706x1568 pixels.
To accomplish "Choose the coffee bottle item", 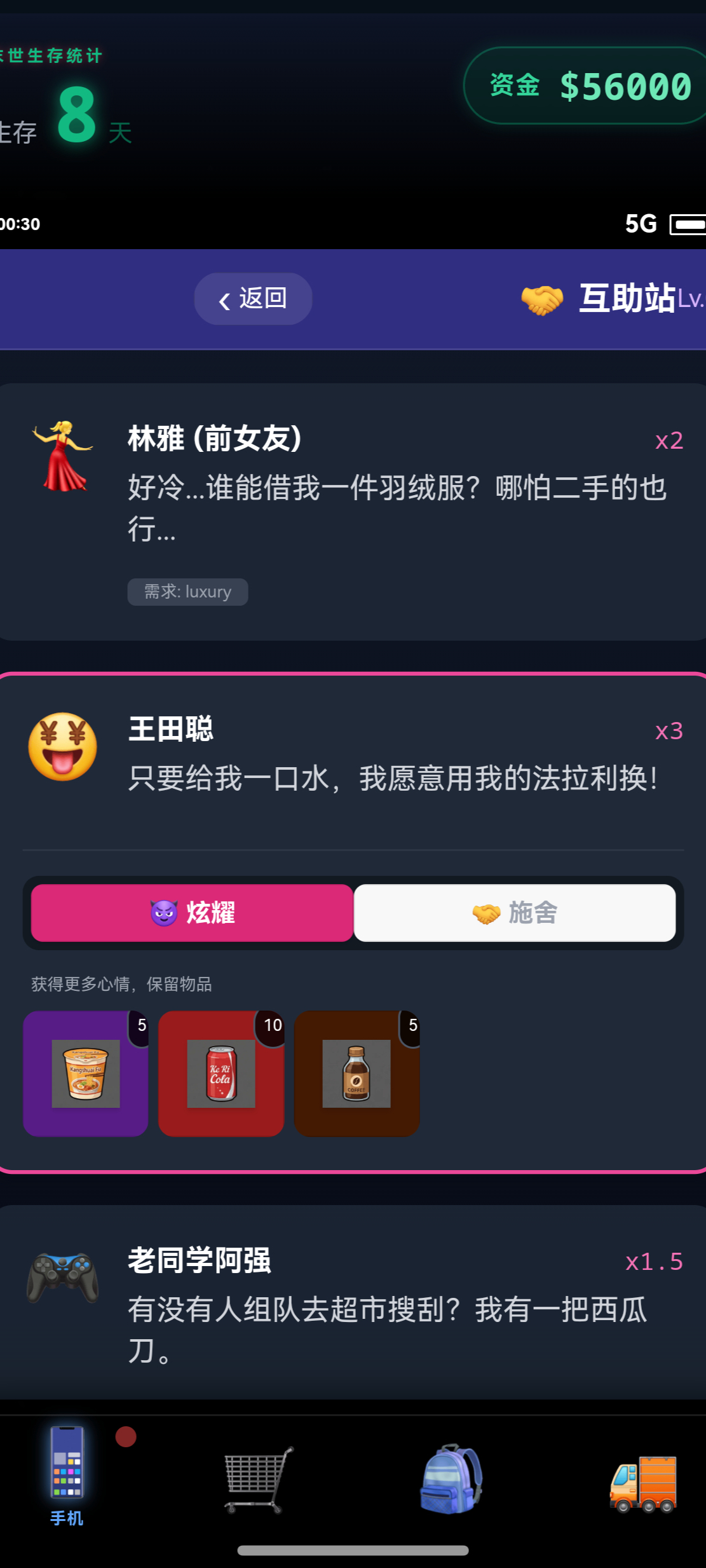I will [x=356, y=1074].
